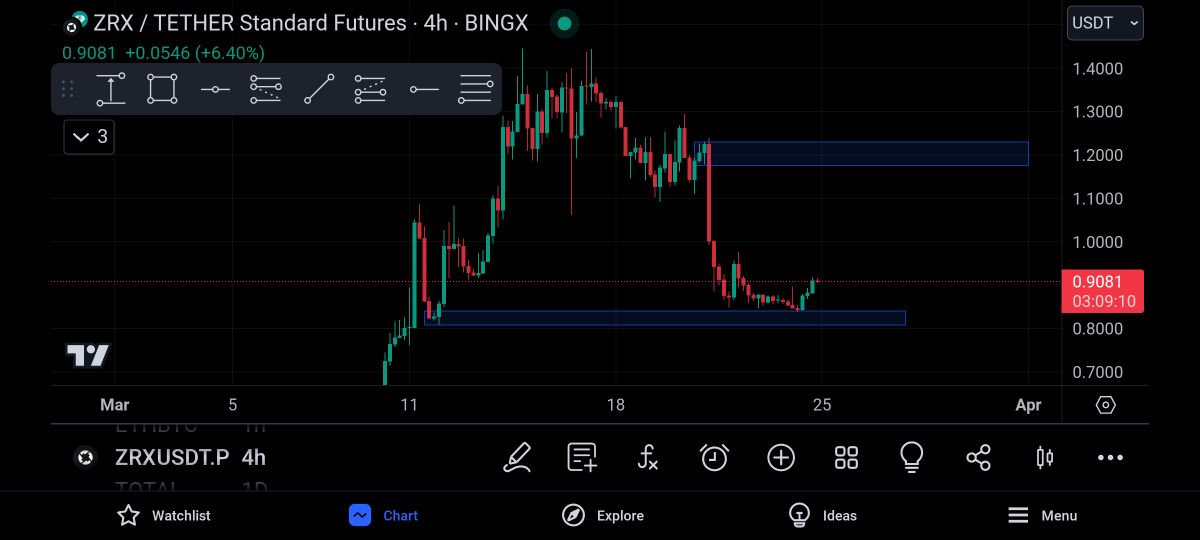The width and height of the screenshot is (1200, 540).
Task: Add a note to the chart
Action: (x=582, y=458)
